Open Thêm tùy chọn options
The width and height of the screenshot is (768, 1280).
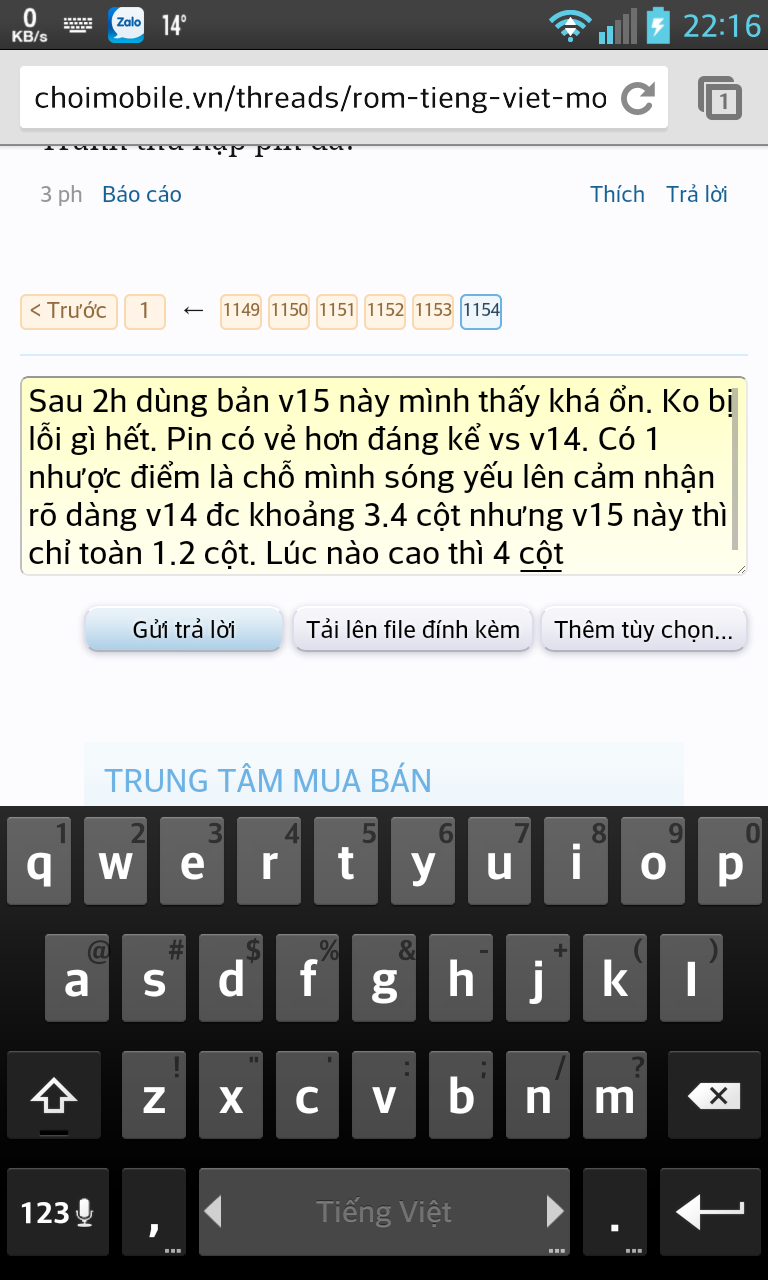click(644, 630)
